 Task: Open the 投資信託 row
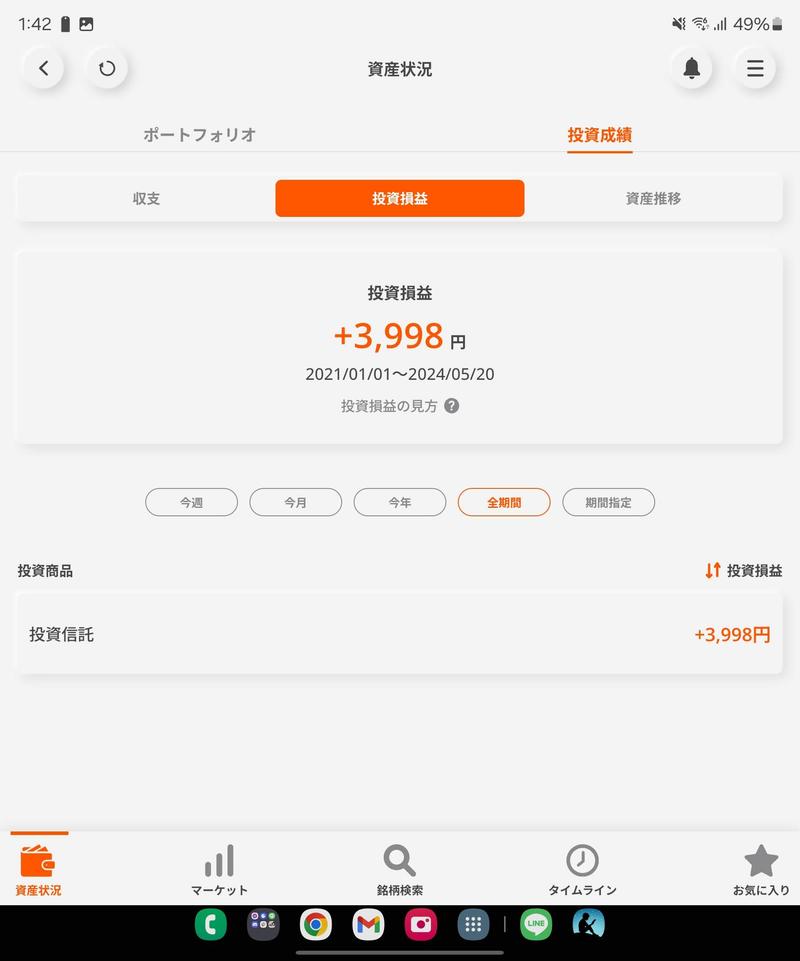coord(399,634)
